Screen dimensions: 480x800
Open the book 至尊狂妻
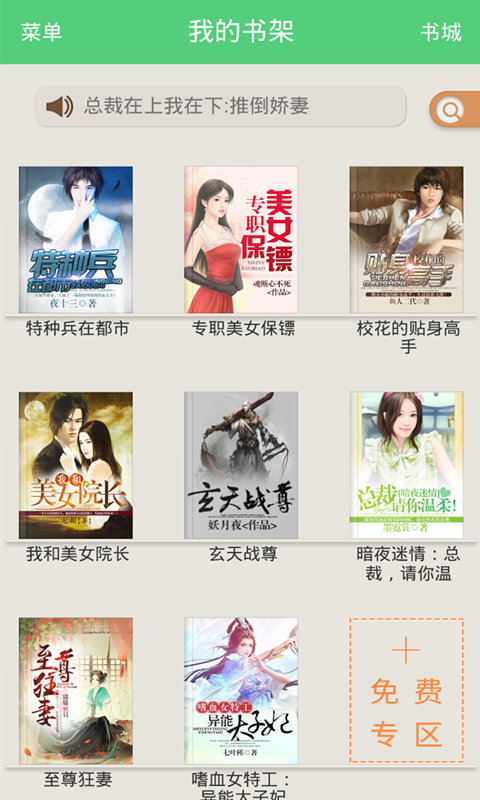click(x=76, y=691)
